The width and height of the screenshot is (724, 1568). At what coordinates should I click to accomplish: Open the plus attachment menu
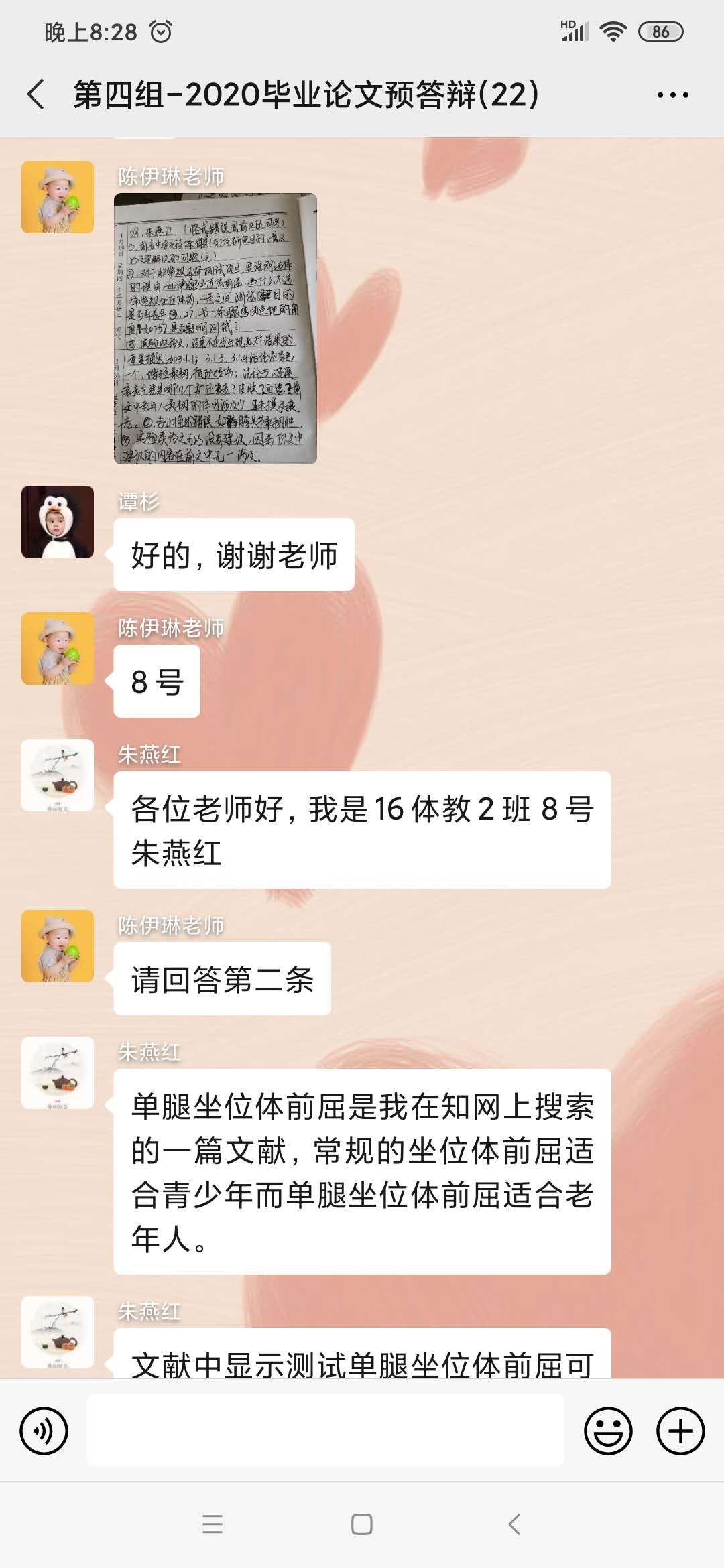tap(680, 1431)
